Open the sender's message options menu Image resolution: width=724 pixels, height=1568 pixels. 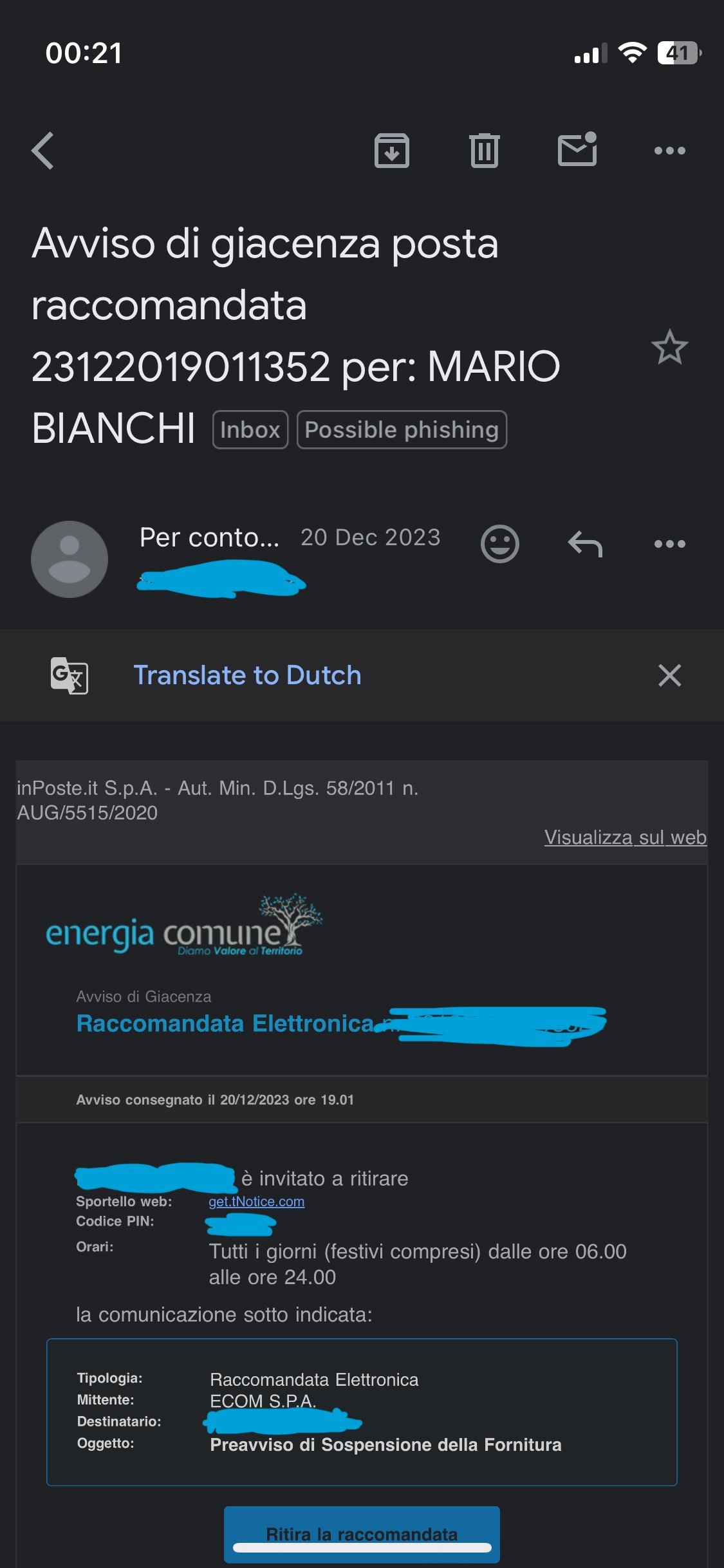point(670,544)
